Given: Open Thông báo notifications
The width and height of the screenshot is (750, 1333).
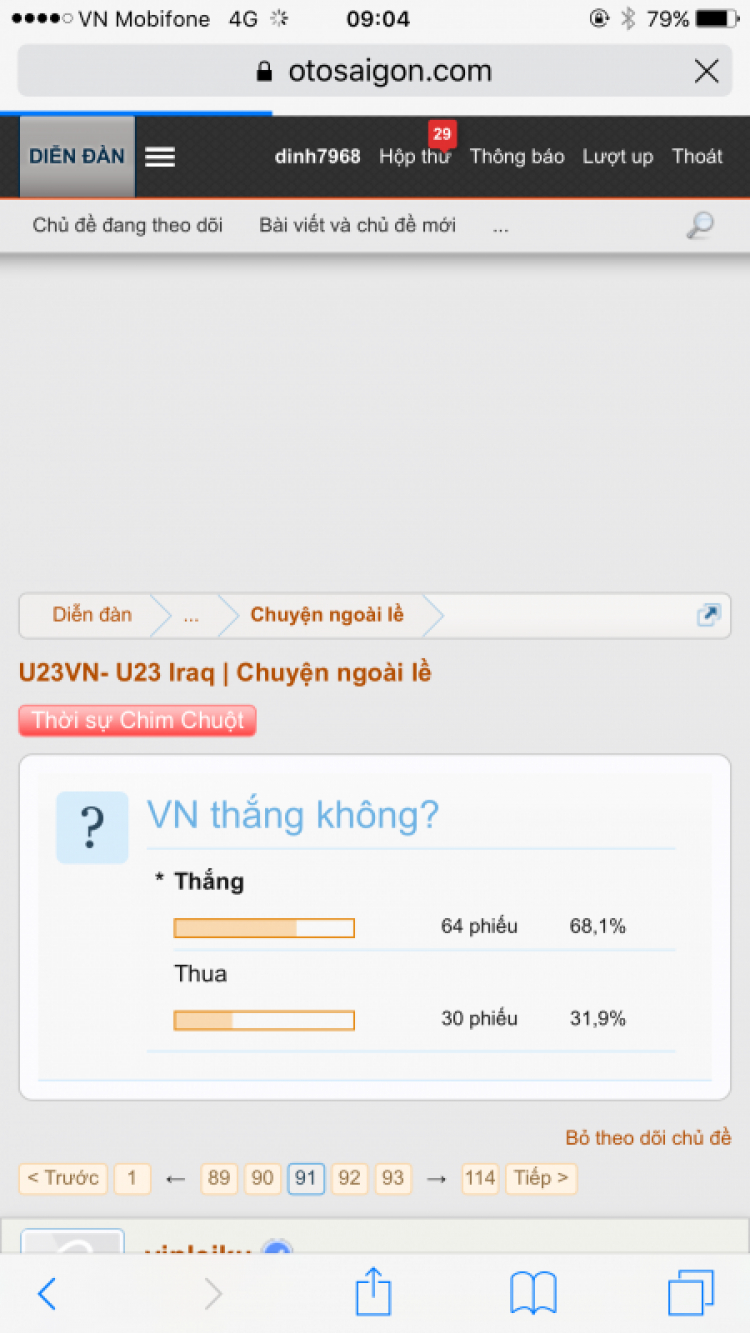Looking at the screenshot, I should (517, 157).
